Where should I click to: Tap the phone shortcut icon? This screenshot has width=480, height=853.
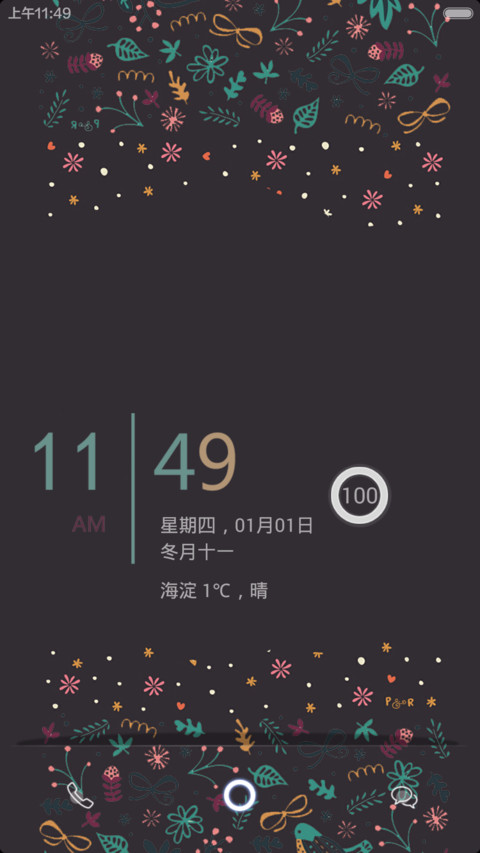tap(79, 795)
